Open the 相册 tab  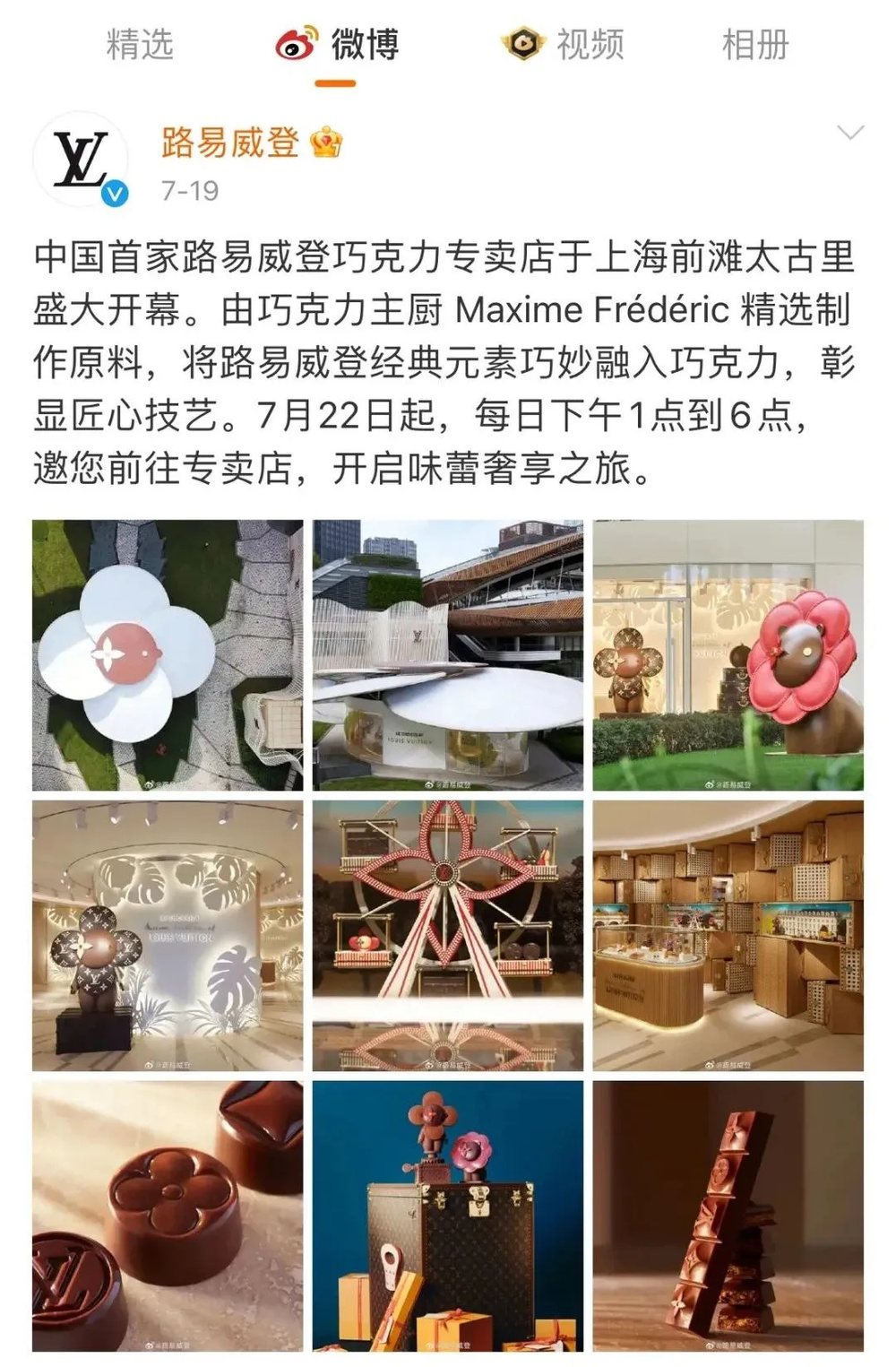755,45
